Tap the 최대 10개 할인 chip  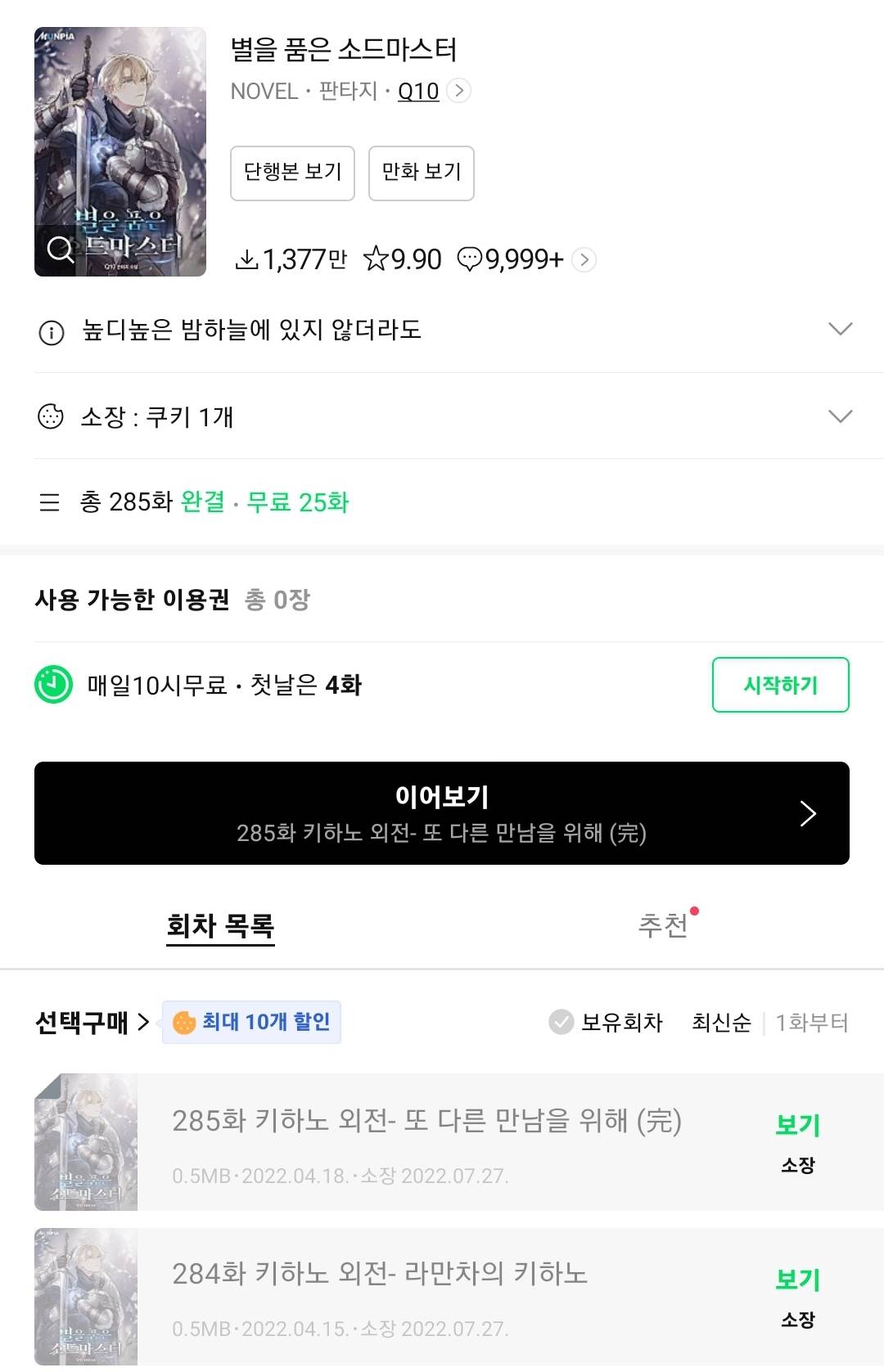pos(251,1022)
